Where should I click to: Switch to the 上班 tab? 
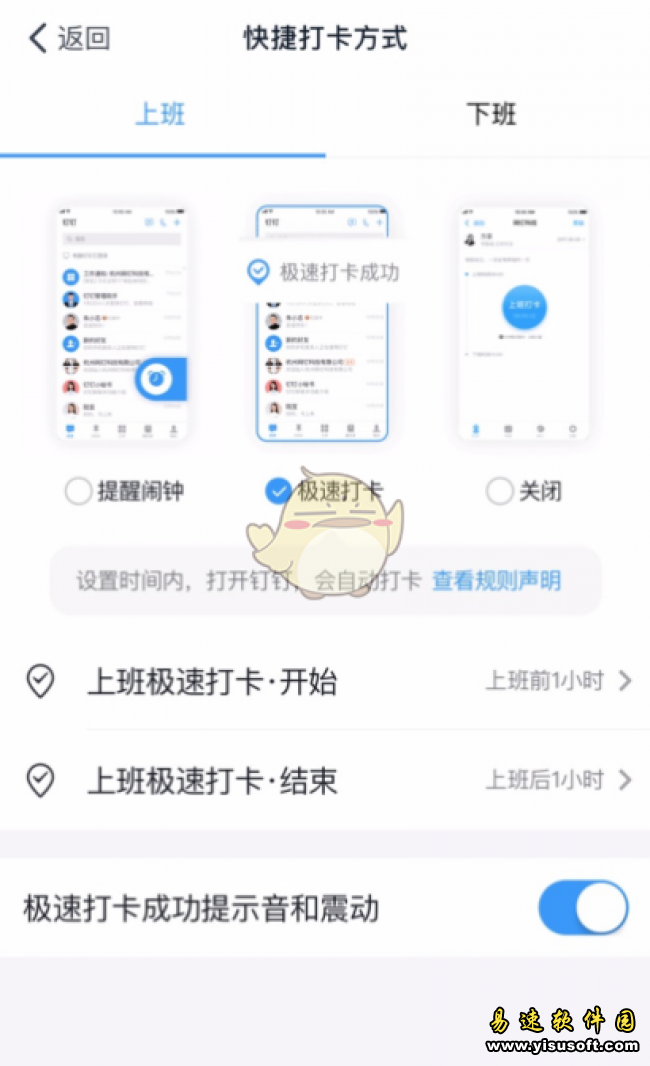(x=161, y=114)
